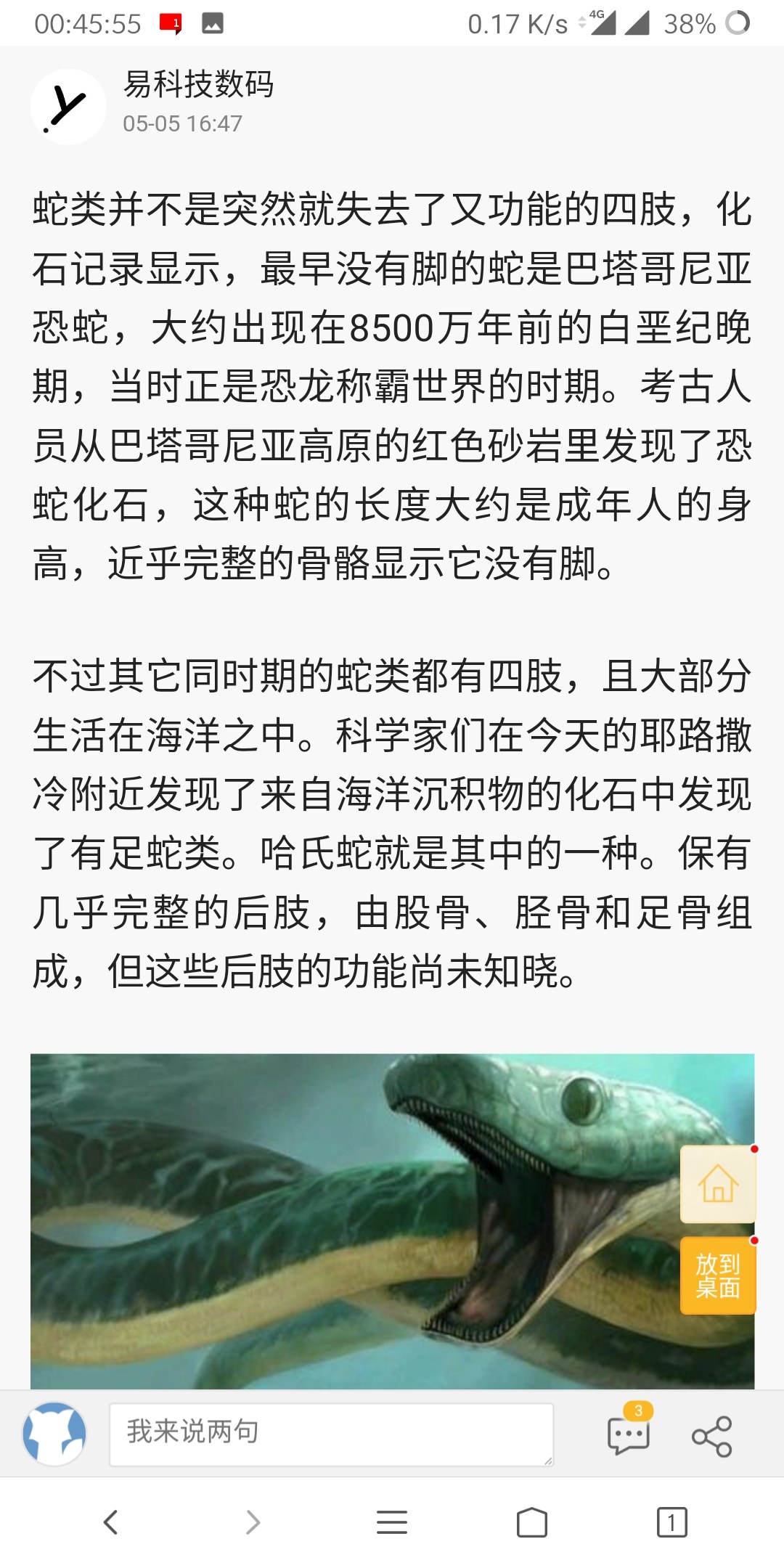Go forward to the next page
The width and height of the screenshot is (784, 1568).
[x=252, y=1522]
